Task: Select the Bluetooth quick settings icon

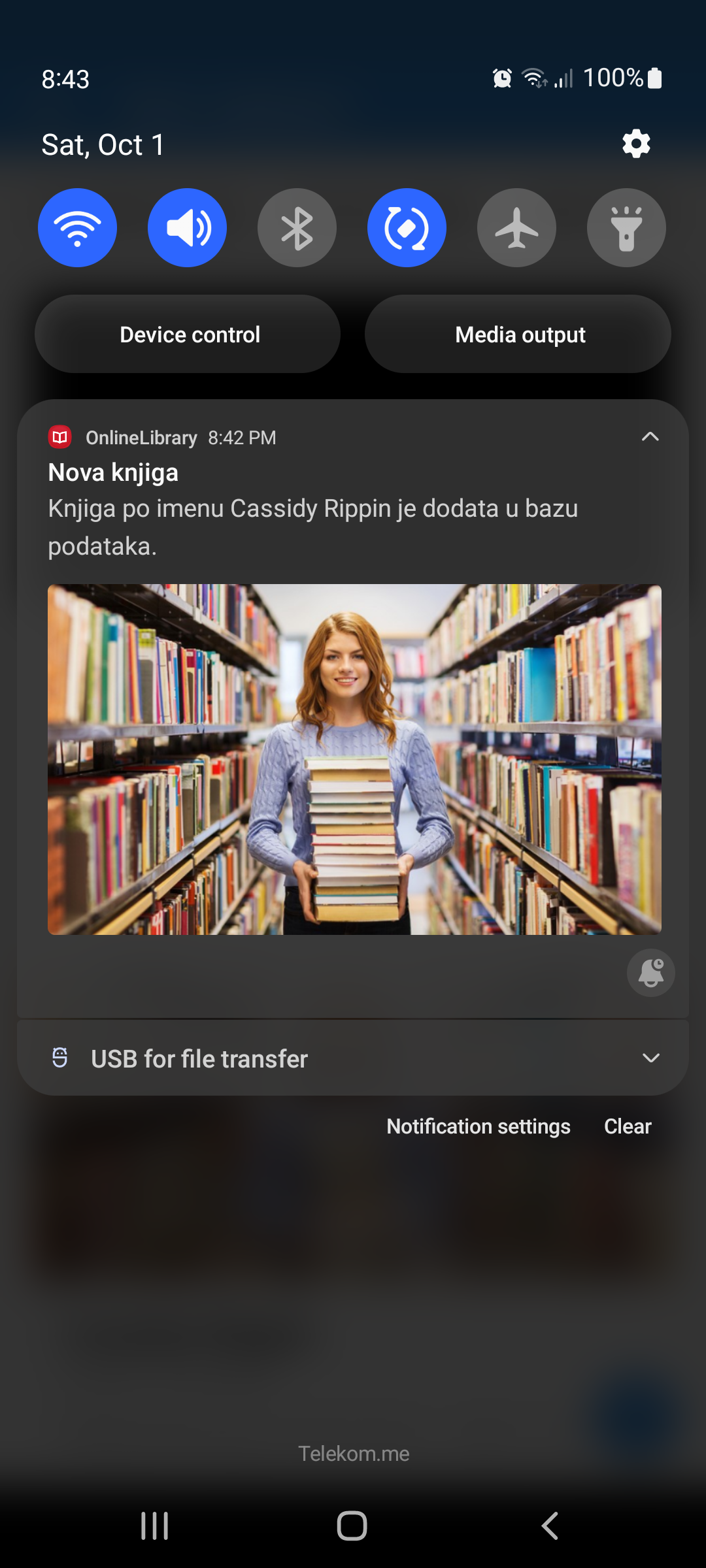Action: click(297, 227)
